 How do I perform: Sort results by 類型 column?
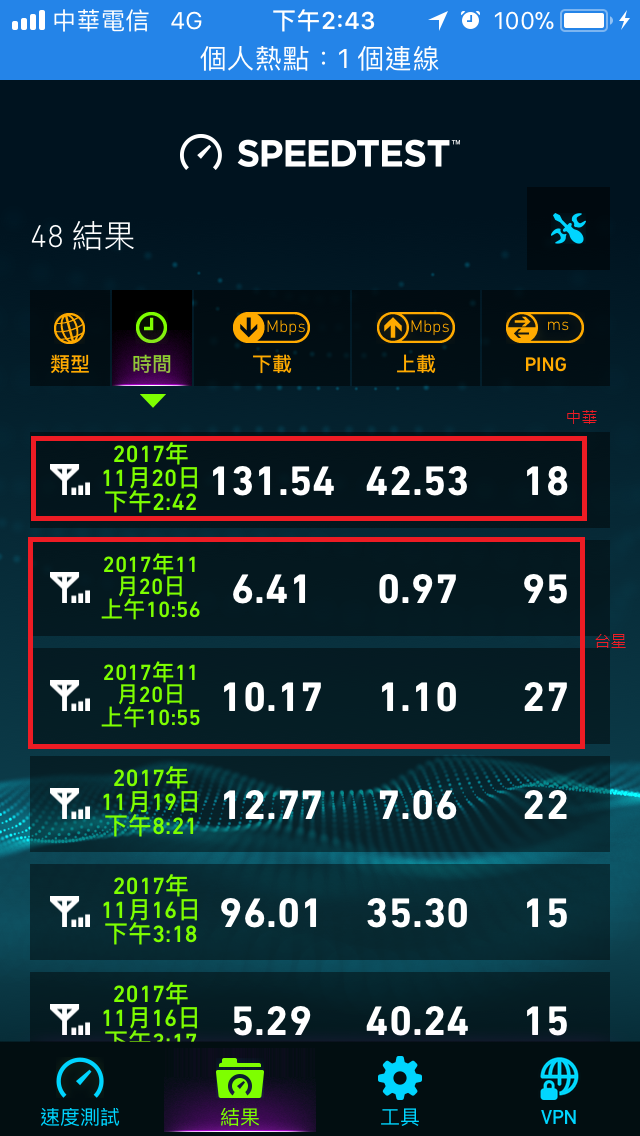70,338
